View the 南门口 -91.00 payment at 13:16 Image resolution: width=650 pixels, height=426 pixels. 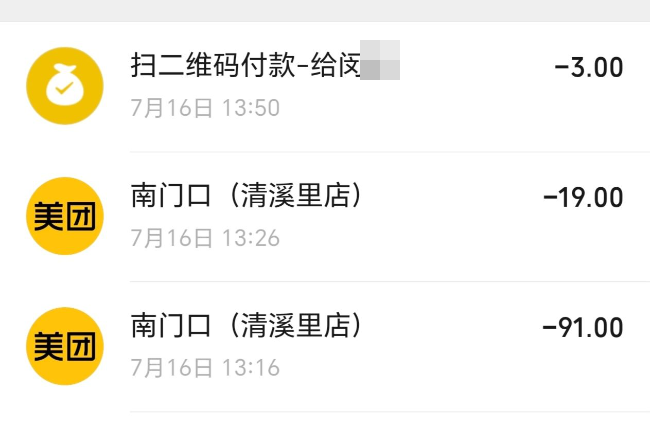click(325, 346)
